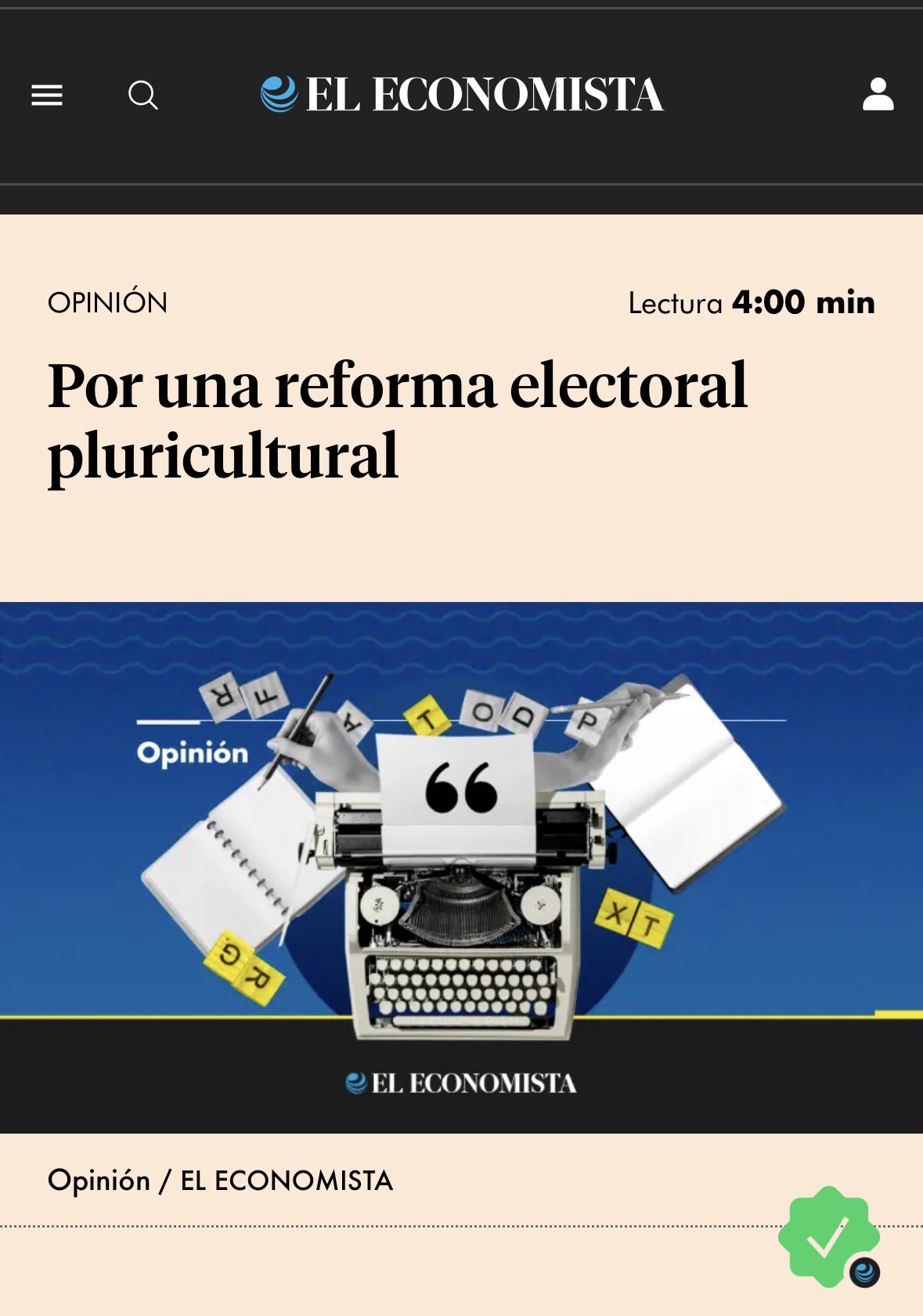Go to El Economista home via header logo

[x=462, y=95]
